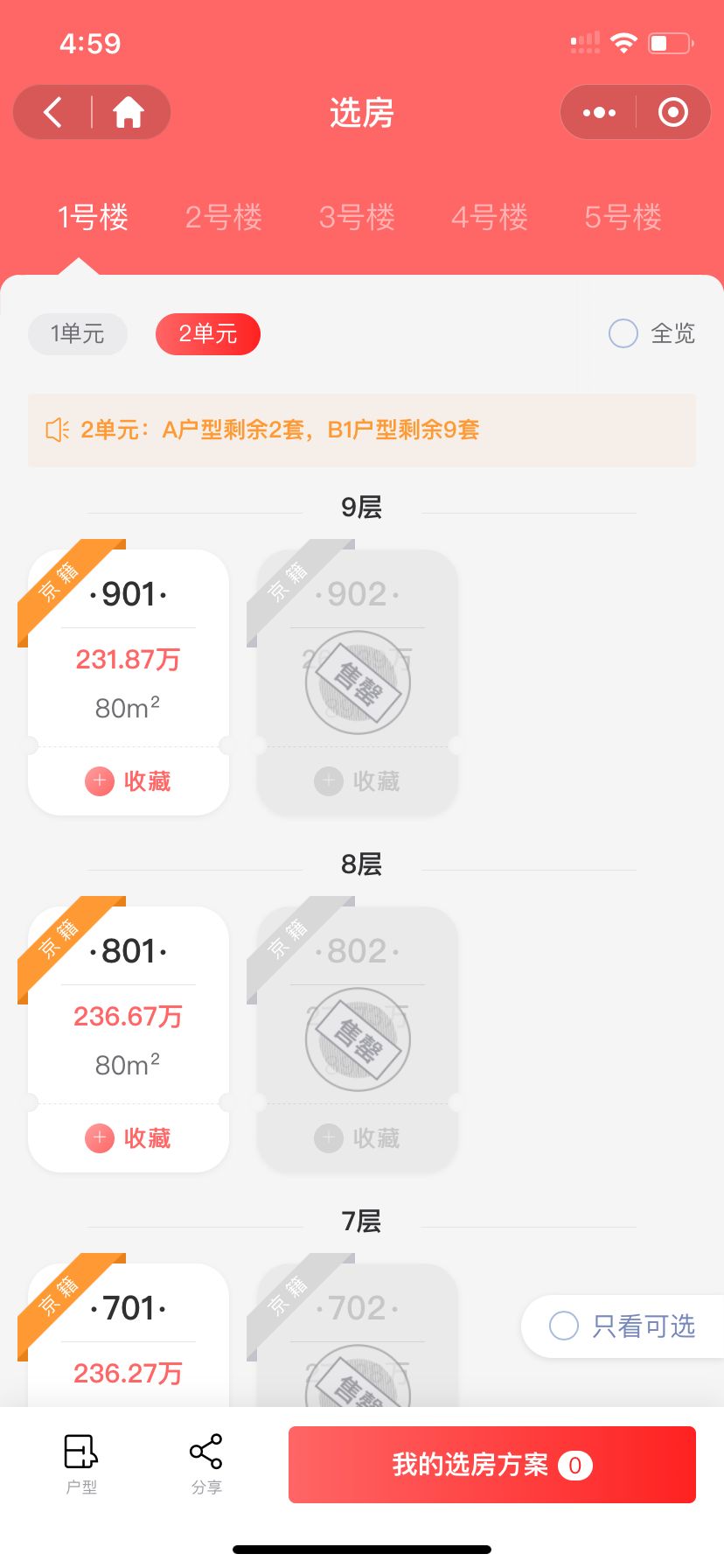Viewport: 724px width, 1568px height.
Task: Open the 户型 floor plan page
Action: tap(81, 1463)
